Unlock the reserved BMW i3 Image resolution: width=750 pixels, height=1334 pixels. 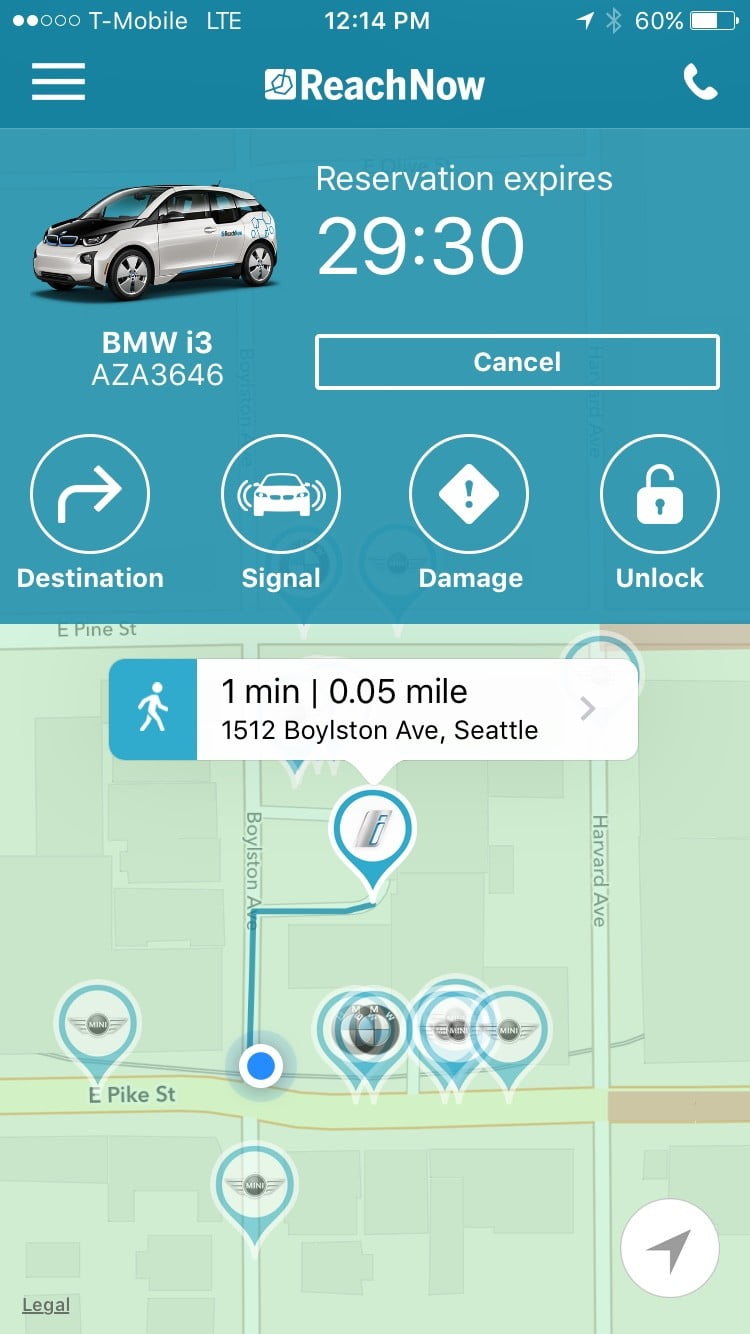pos(659,494)
